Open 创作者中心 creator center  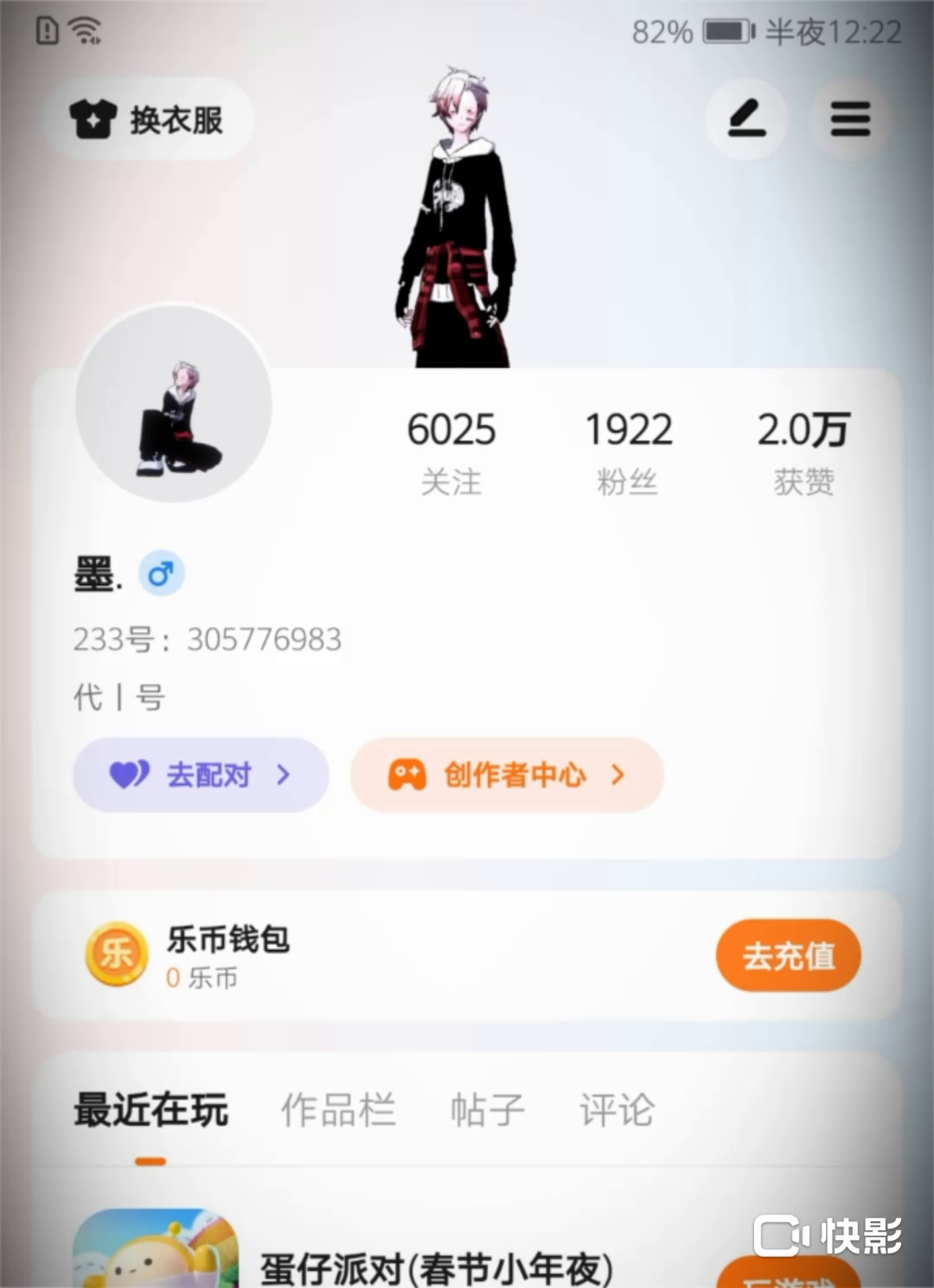(x=507, y=775)
